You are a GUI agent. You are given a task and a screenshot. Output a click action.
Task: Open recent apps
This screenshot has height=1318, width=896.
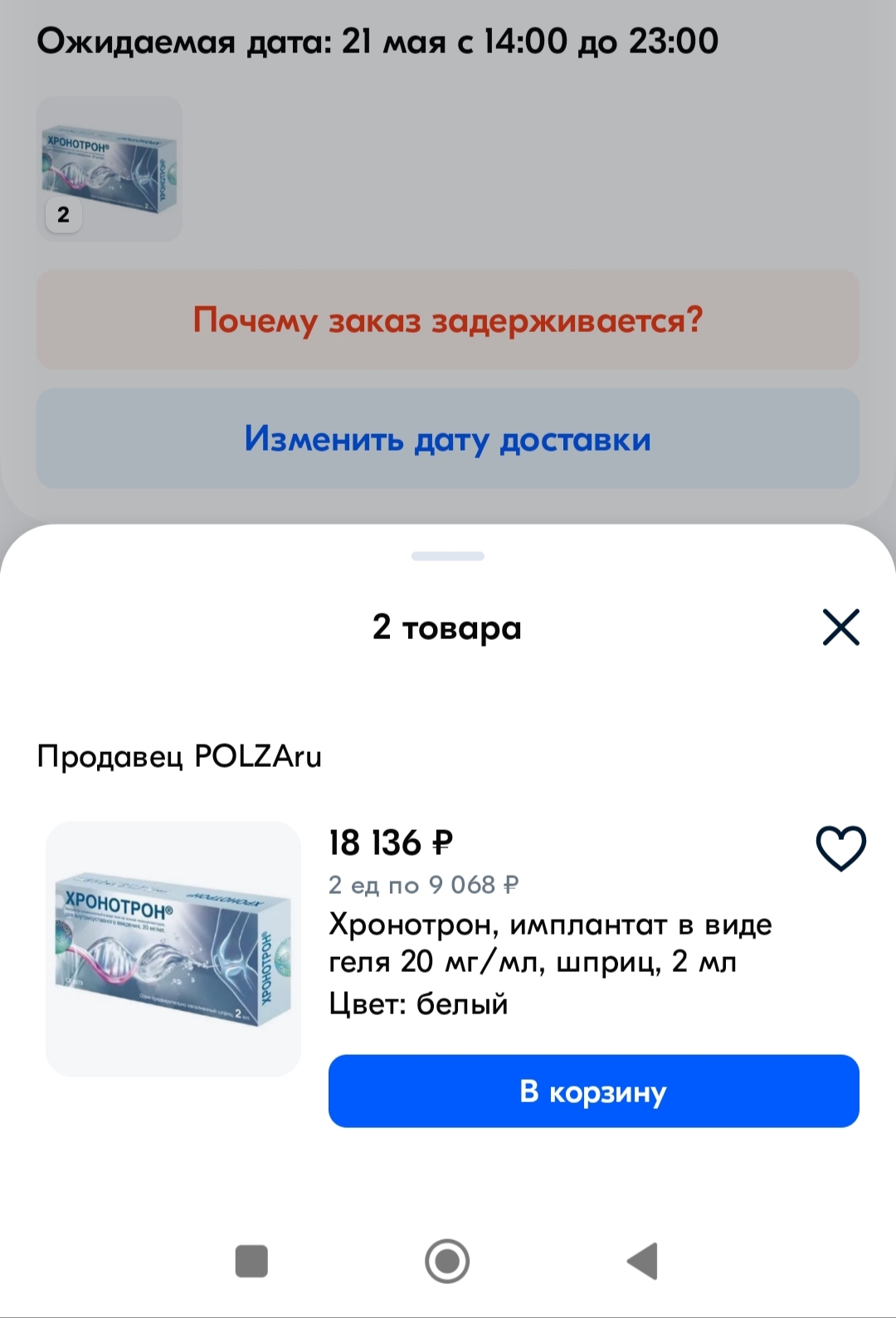(x=252, y=1261)
